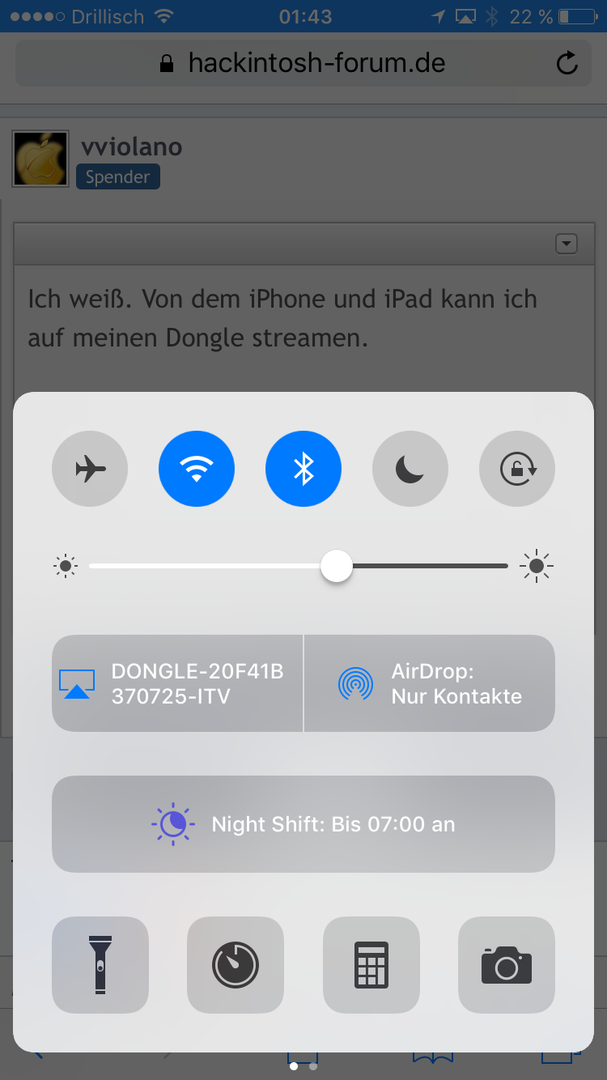Toggle the rotation lock
The width and height of the screenshot is (607, 1080).
click(x=517, y=468)
